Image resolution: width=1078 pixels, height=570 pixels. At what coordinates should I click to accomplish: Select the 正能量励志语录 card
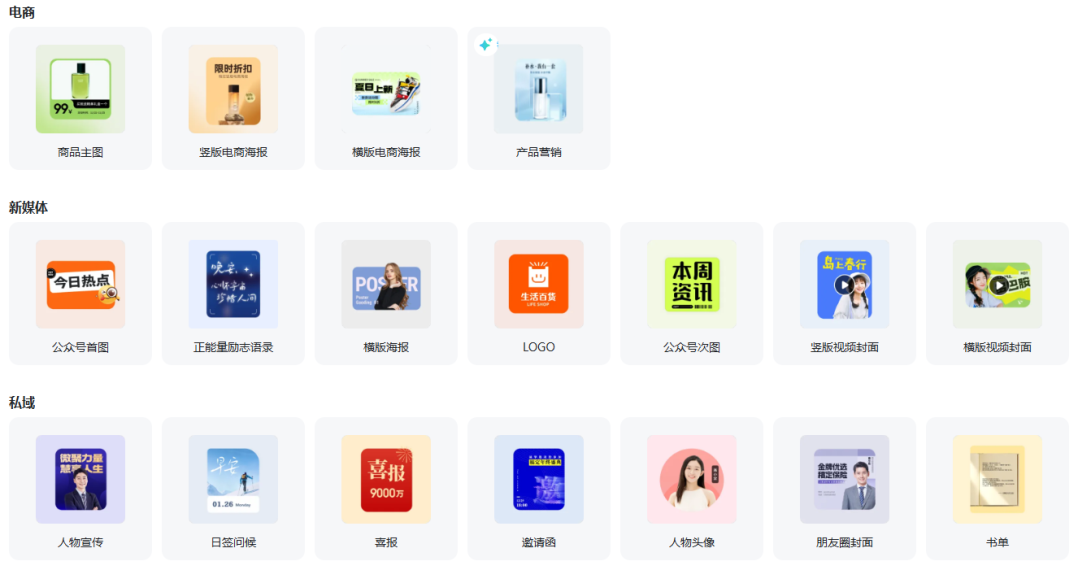point(233,293)
